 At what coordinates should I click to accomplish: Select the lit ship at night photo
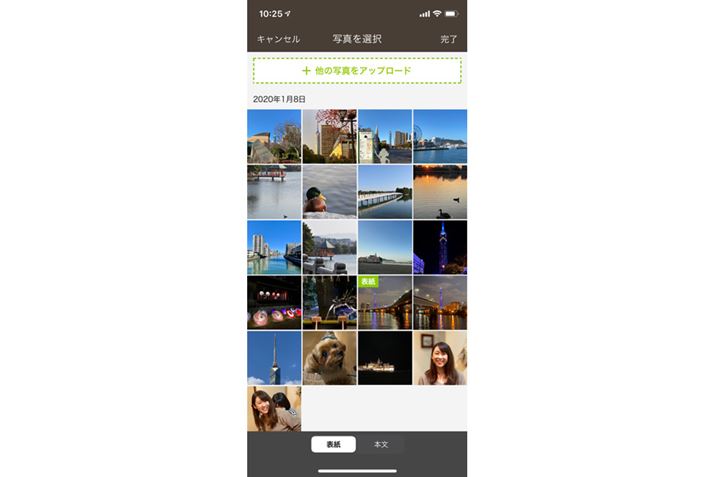pos(384,358)
